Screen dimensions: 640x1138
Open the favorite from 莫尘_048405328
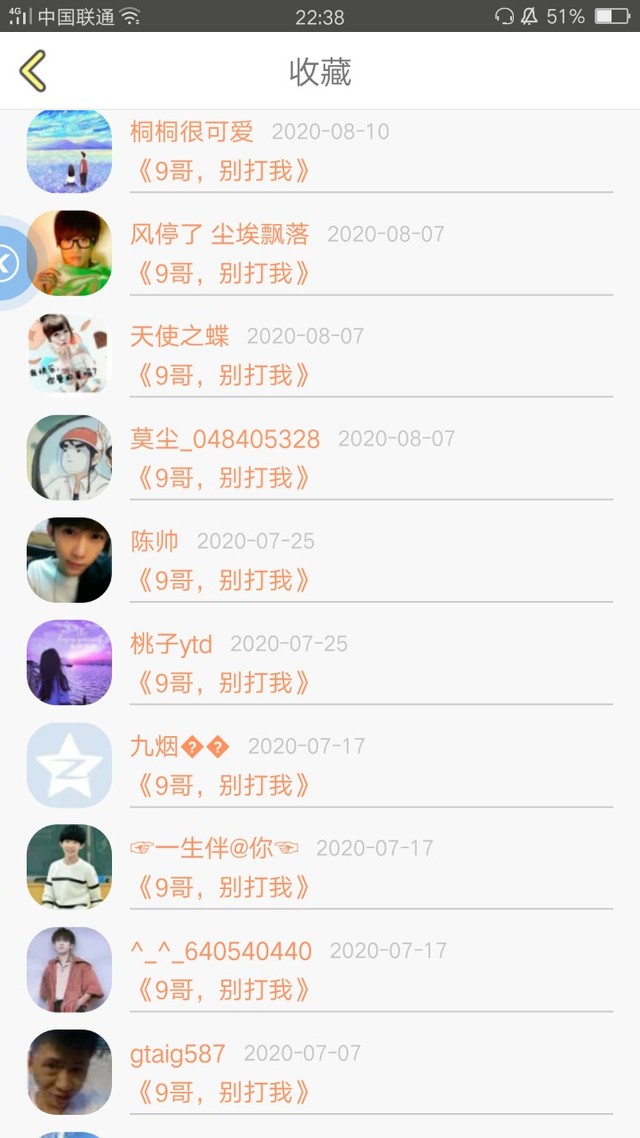pos(320,458)
